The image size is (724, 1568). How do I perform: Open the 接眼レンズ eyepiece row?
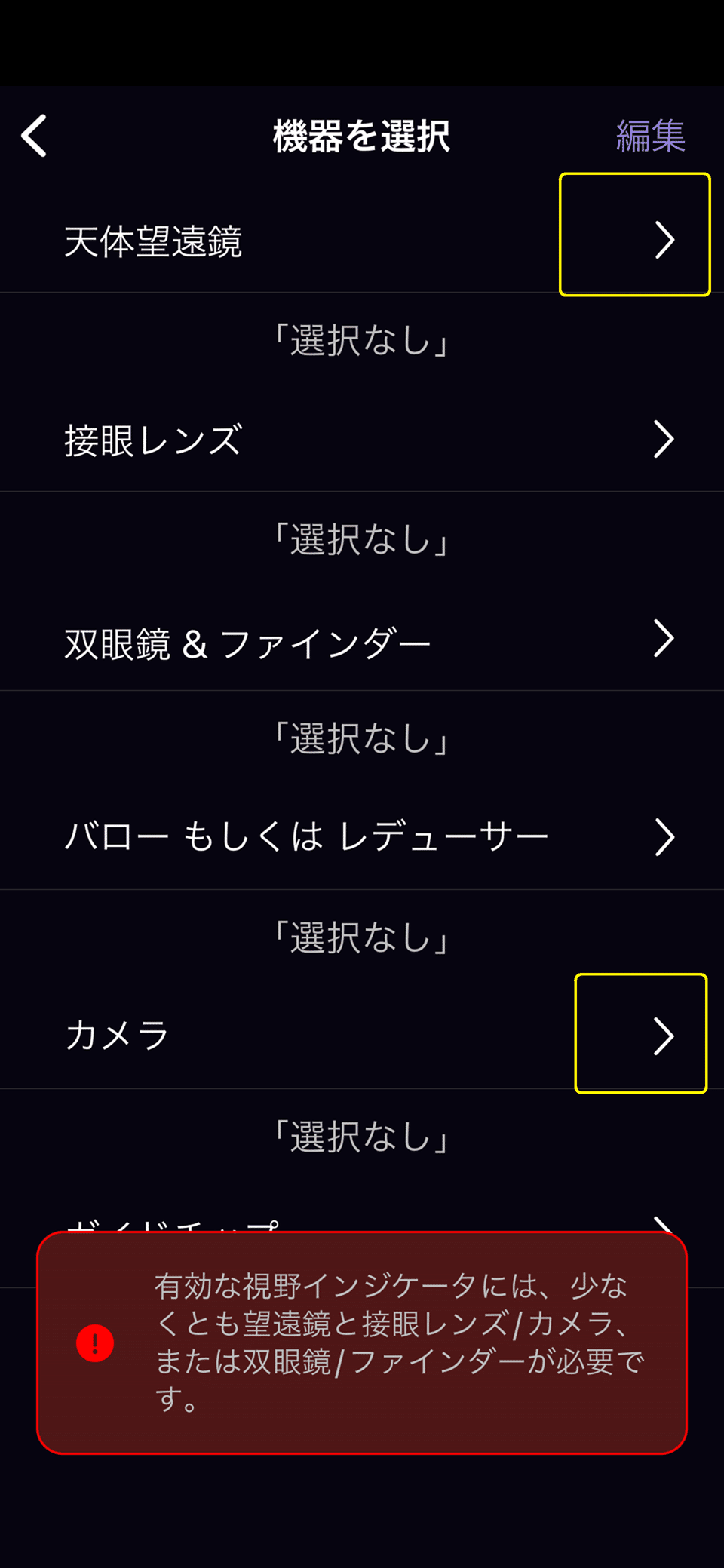[x=362, y=440]
